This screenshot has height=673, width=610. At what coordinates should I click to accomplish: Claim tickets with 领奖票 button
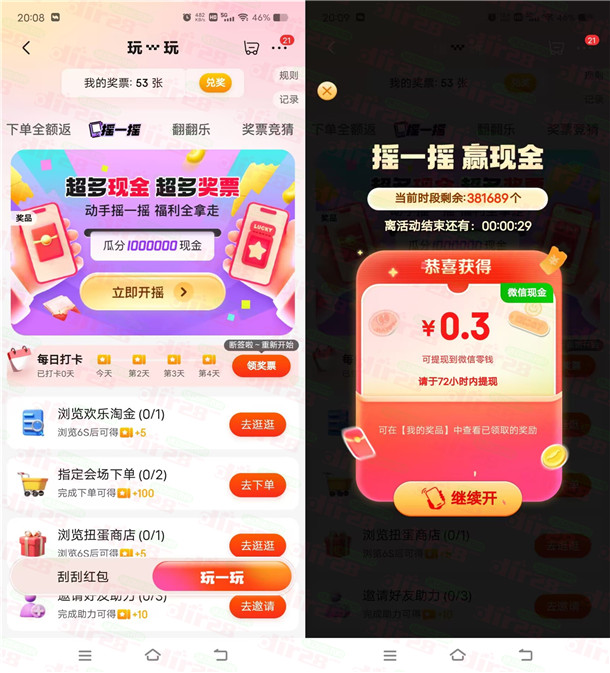coord(260,365)
